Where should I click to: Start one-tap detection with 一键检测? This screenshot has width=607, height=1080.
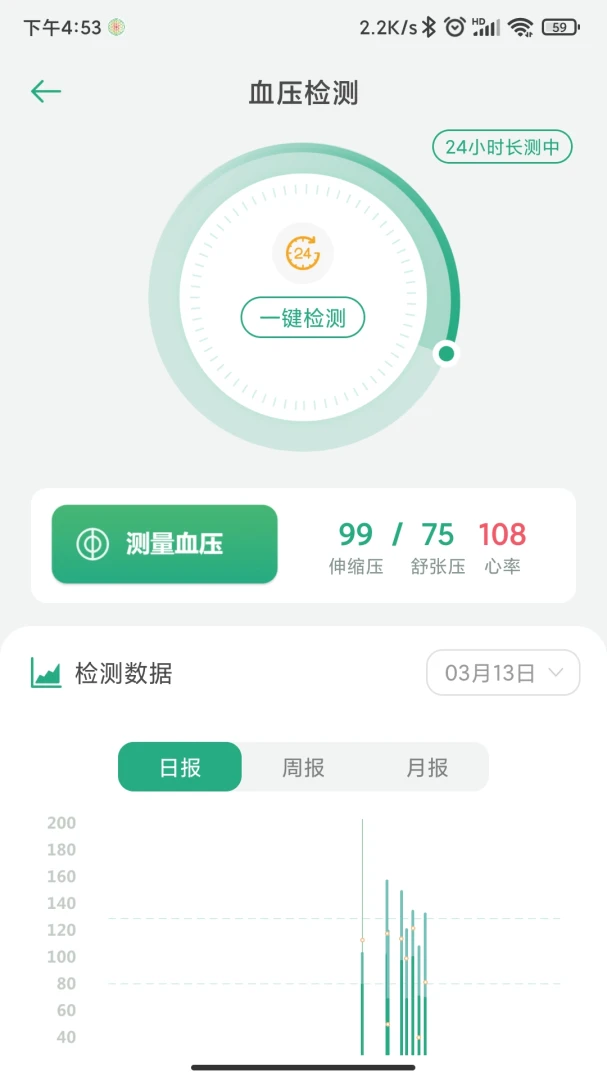click(302, 318)
